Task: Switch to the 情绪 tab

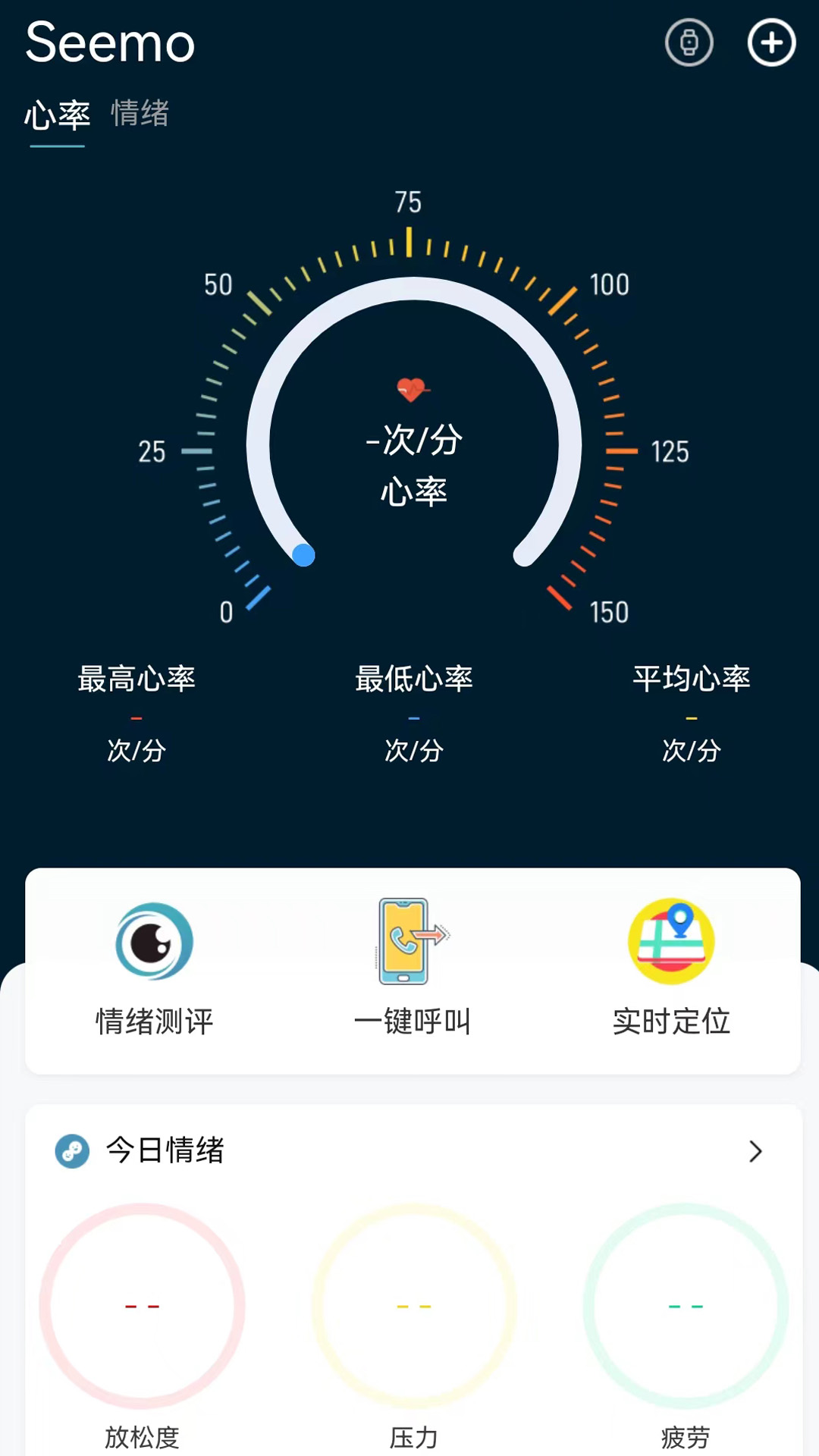Action: 139,115
